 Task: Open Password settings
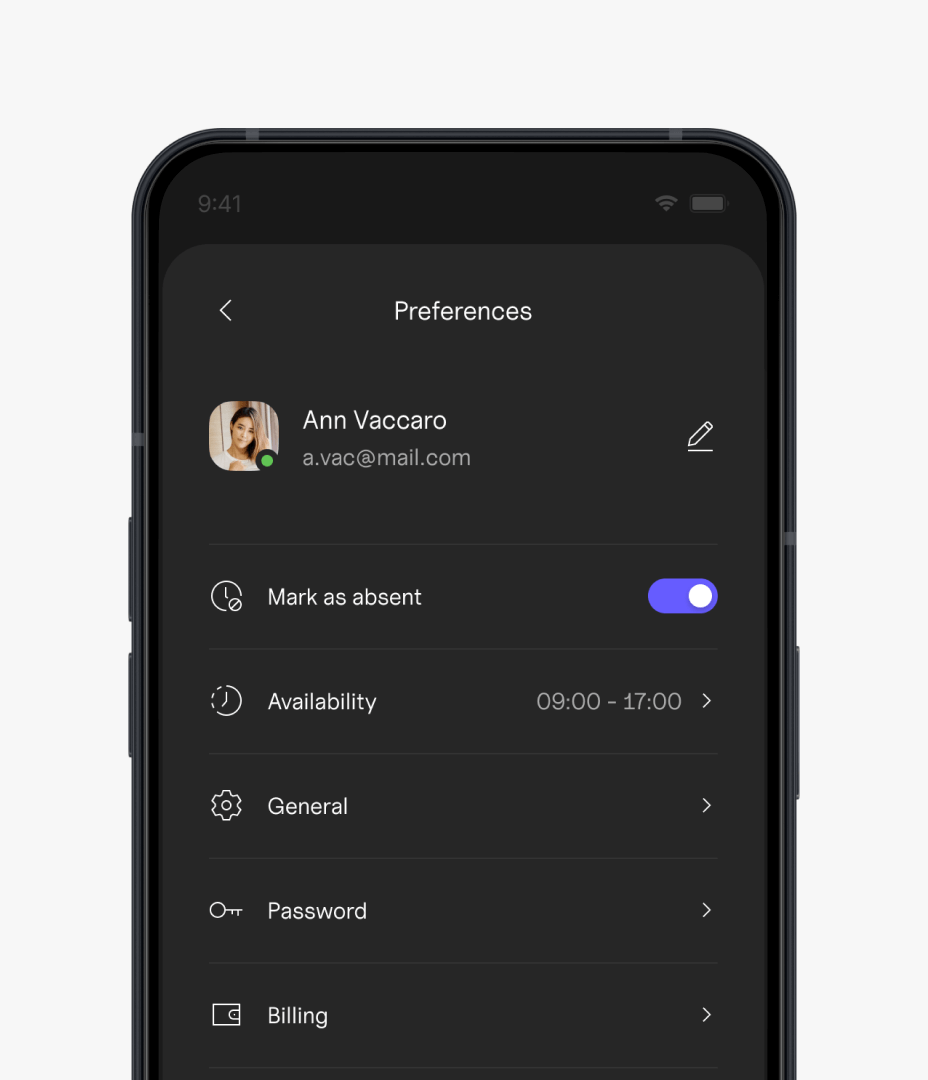click(462, 911)
